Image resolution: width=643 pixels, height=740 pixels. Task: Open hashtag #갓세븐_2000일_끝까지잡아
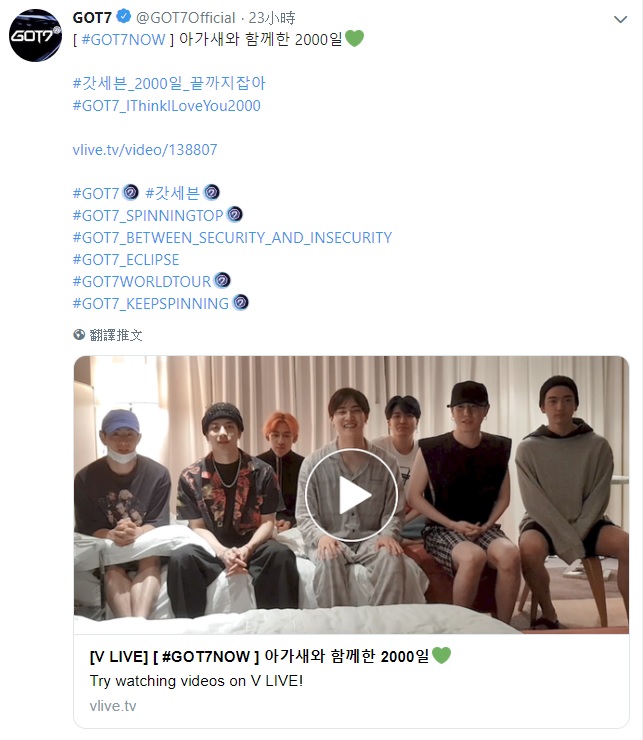(169, 83)
